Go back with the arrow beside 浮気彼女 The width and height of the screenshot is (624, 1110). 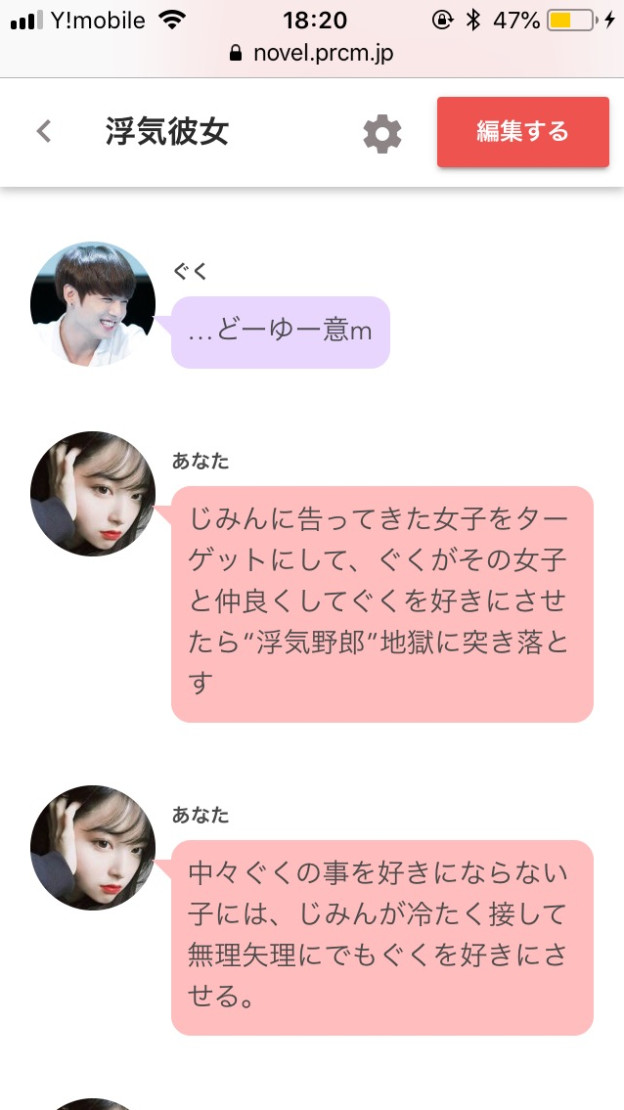(x=43, y=131)
